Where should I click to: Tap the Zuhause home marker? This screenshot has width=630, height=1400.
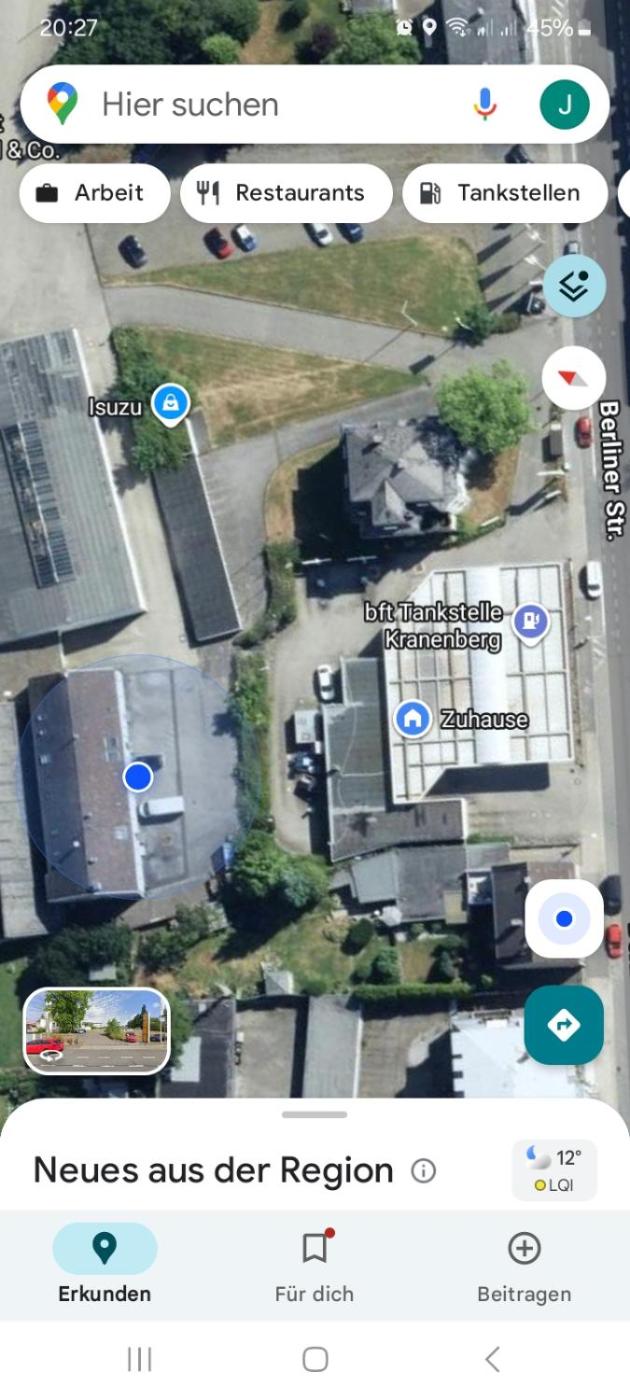(412, 718)
